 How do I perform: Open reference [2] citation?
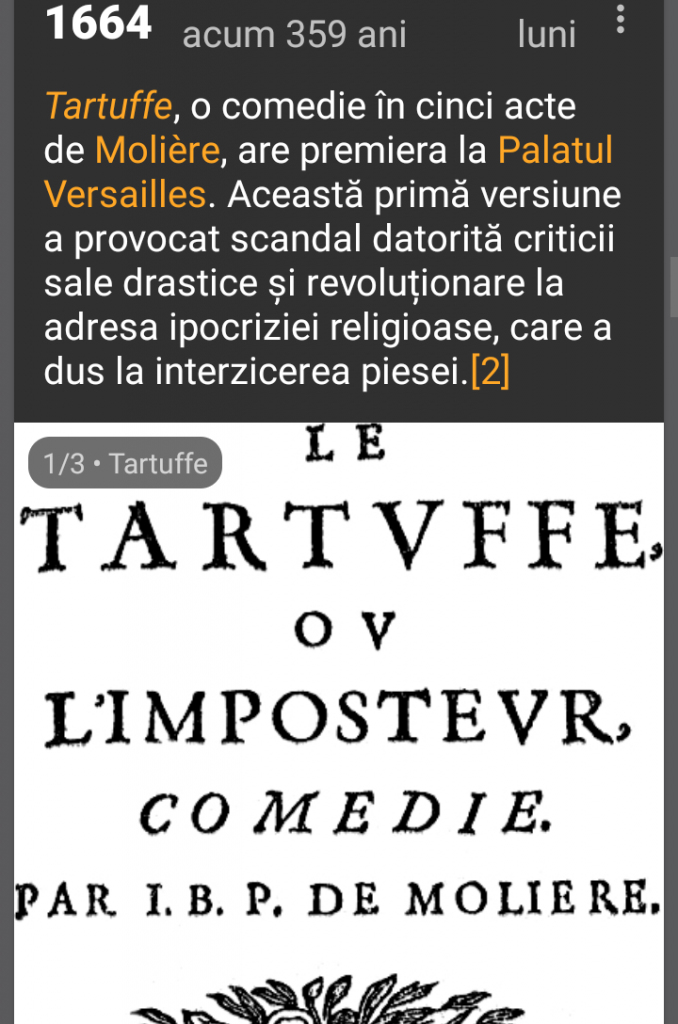489,372
